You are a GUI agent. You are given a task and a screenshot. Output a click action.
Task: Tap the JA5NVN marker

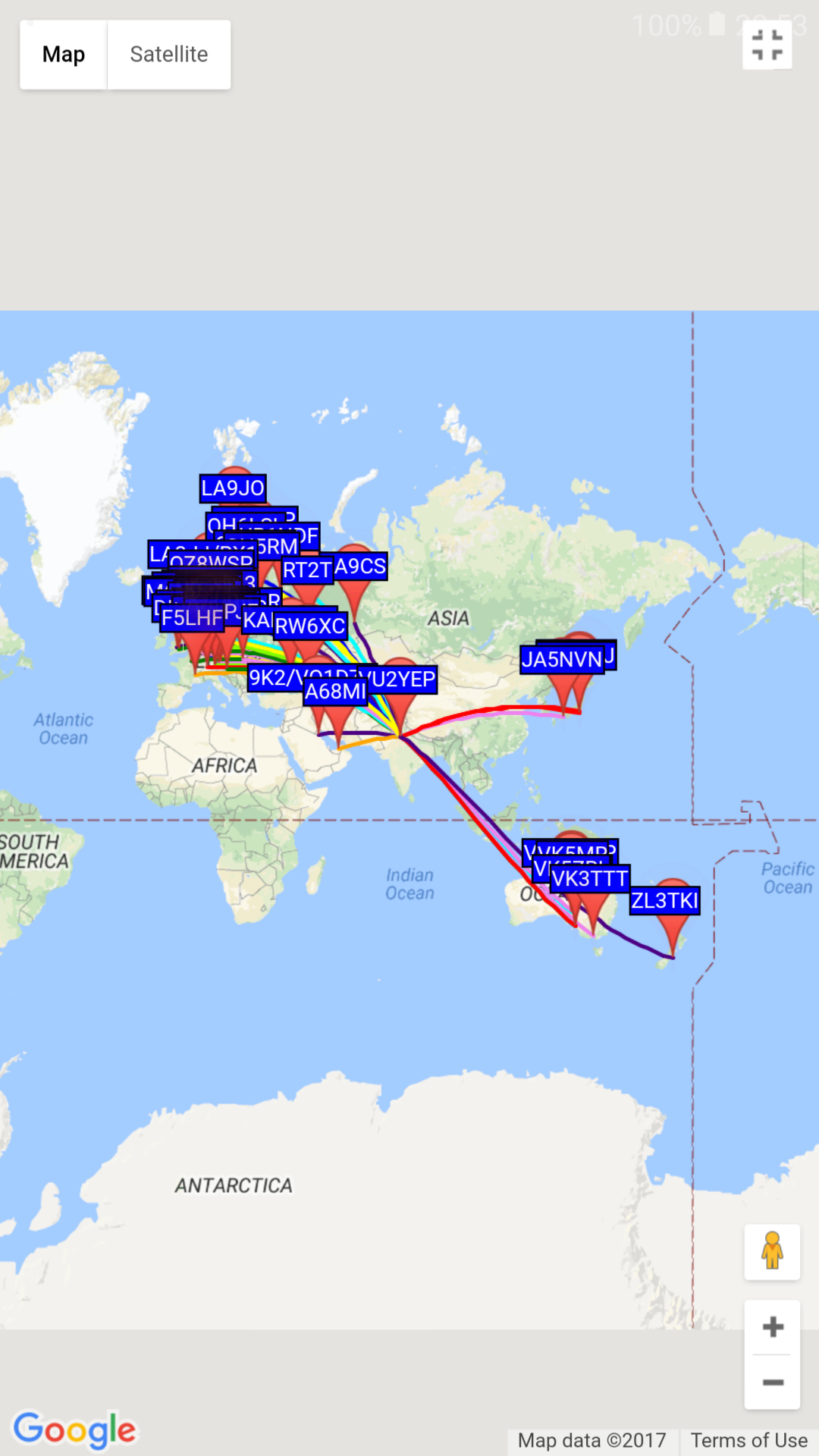tap(562, 660)
